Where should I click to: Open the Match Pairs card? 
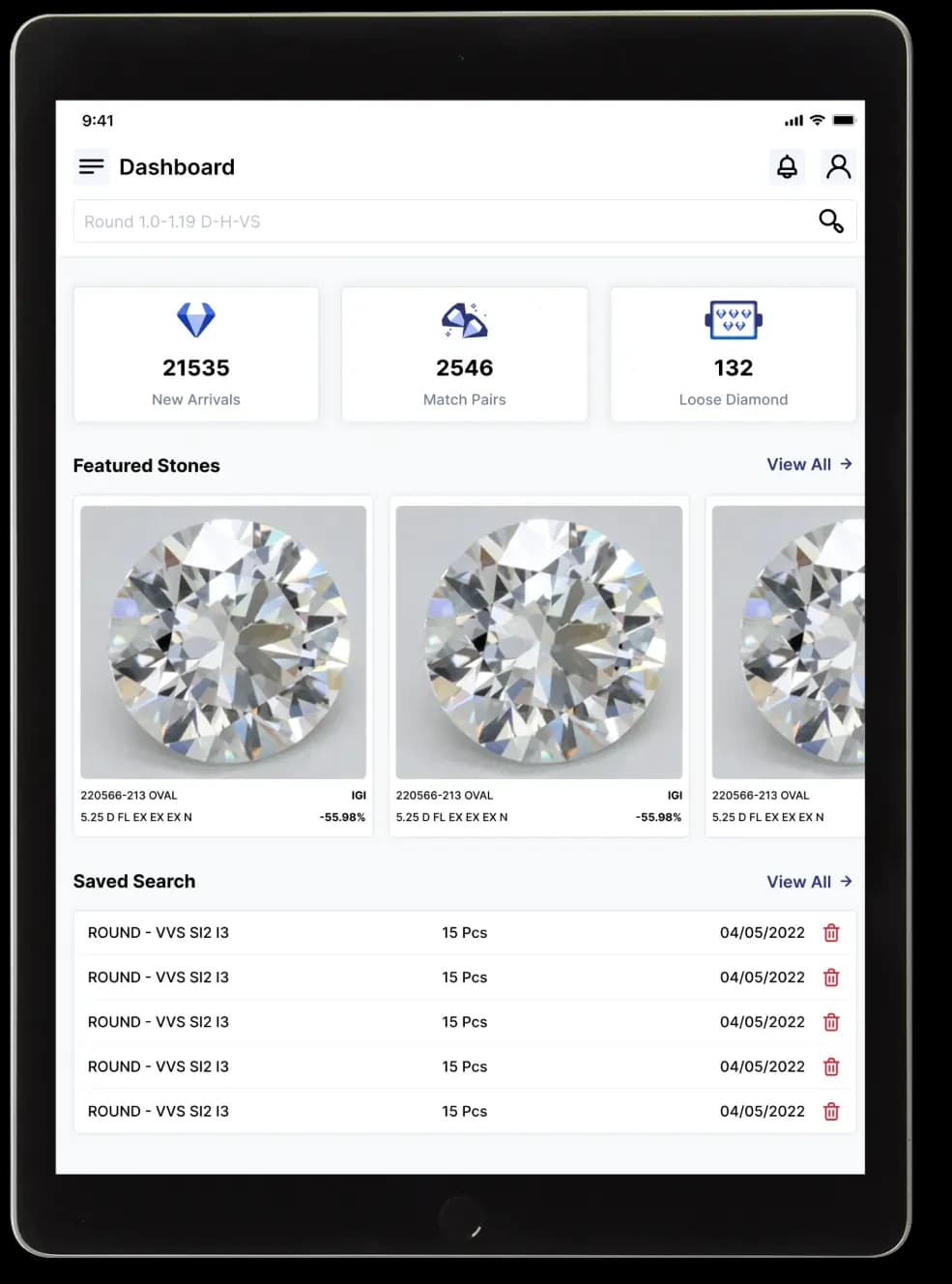pos(465,354)
